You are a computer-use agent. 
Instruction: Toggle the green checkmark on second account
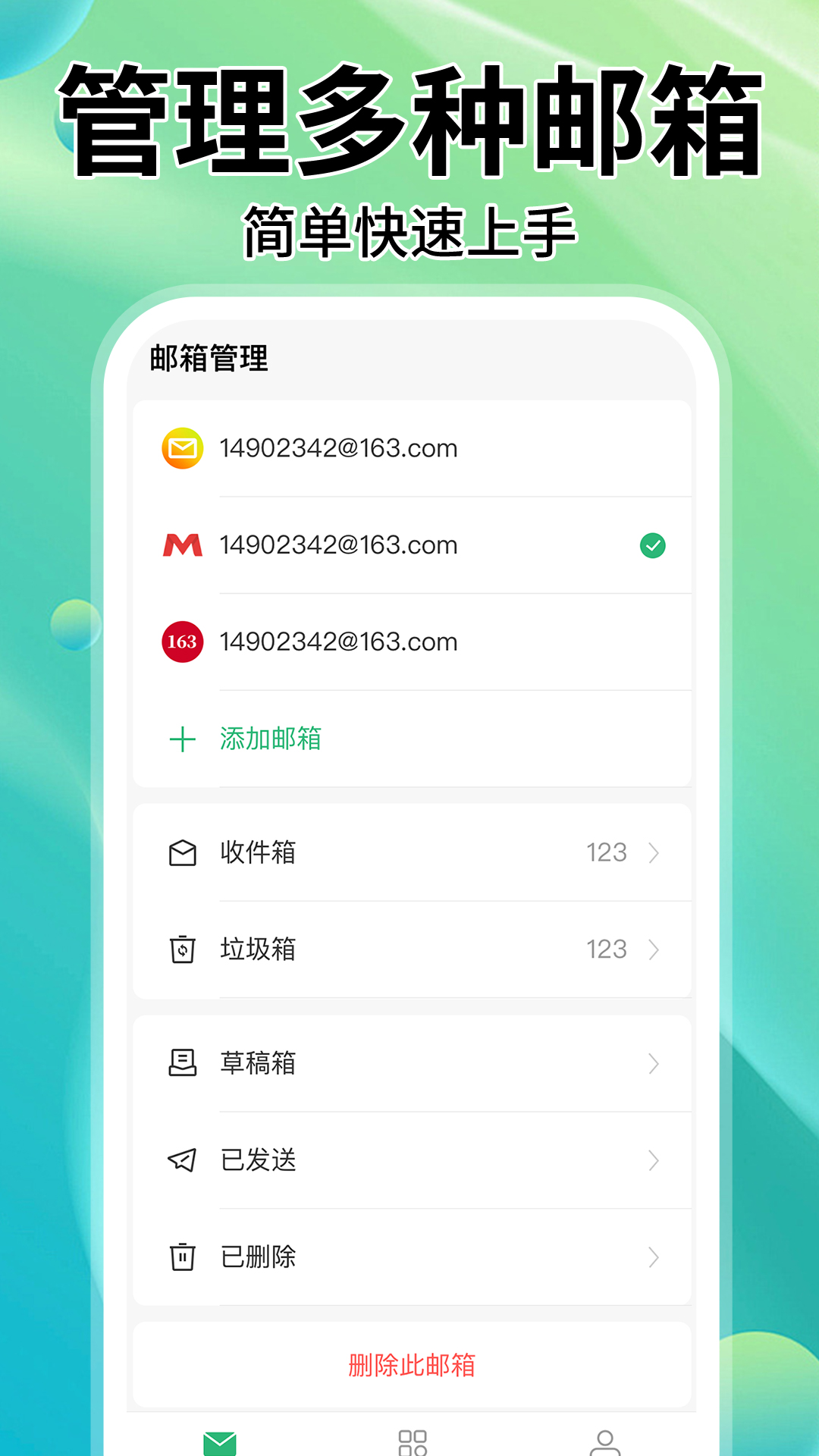coord(653,544)
